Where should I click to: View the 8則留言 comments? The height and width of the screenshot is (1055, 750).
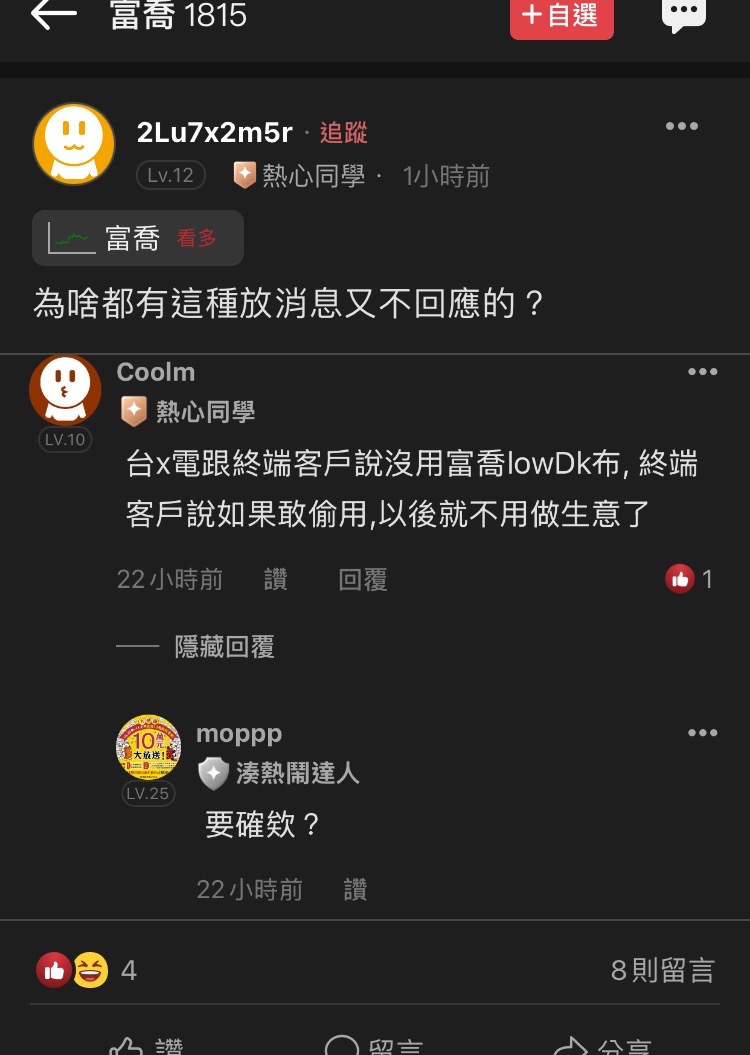point(662,970)
